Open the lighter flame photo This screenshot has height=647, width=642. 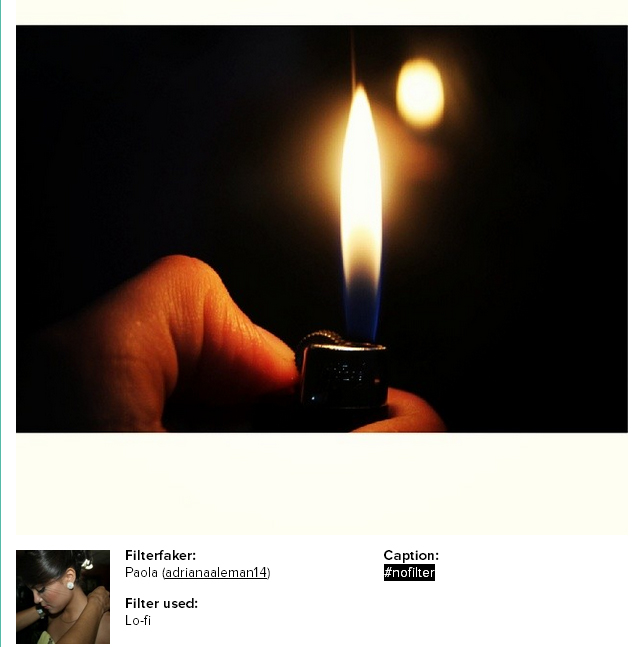coord(321,229)
